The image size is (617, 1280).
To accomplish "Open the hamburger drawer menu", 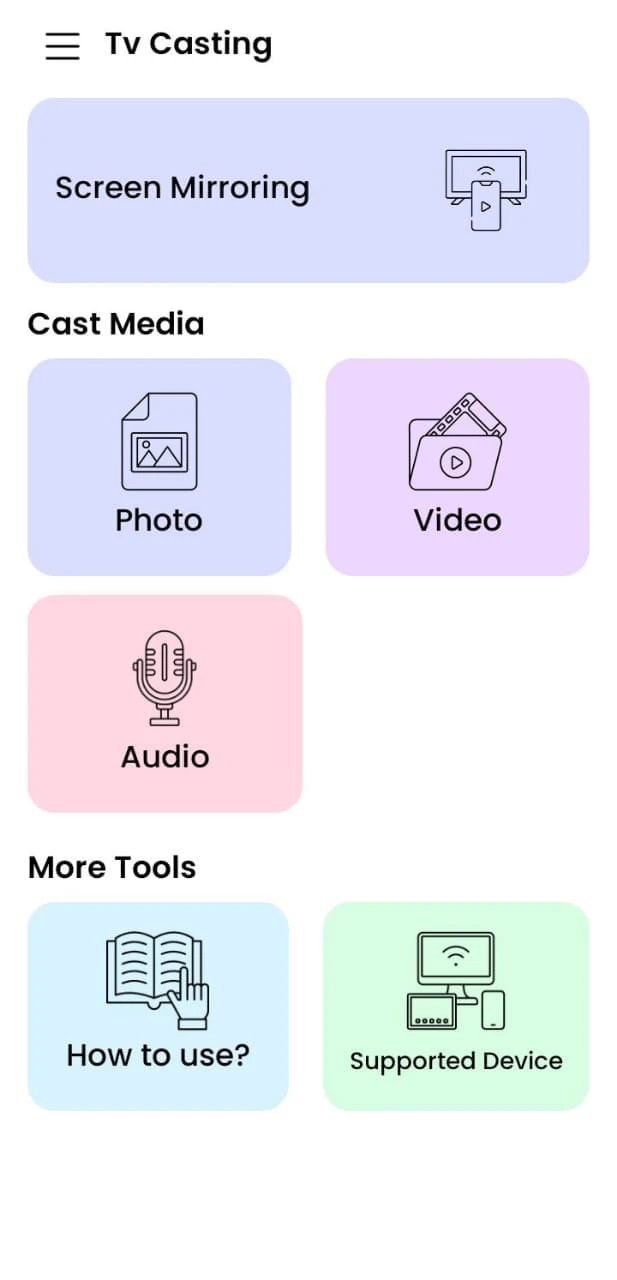I will 62,46.
